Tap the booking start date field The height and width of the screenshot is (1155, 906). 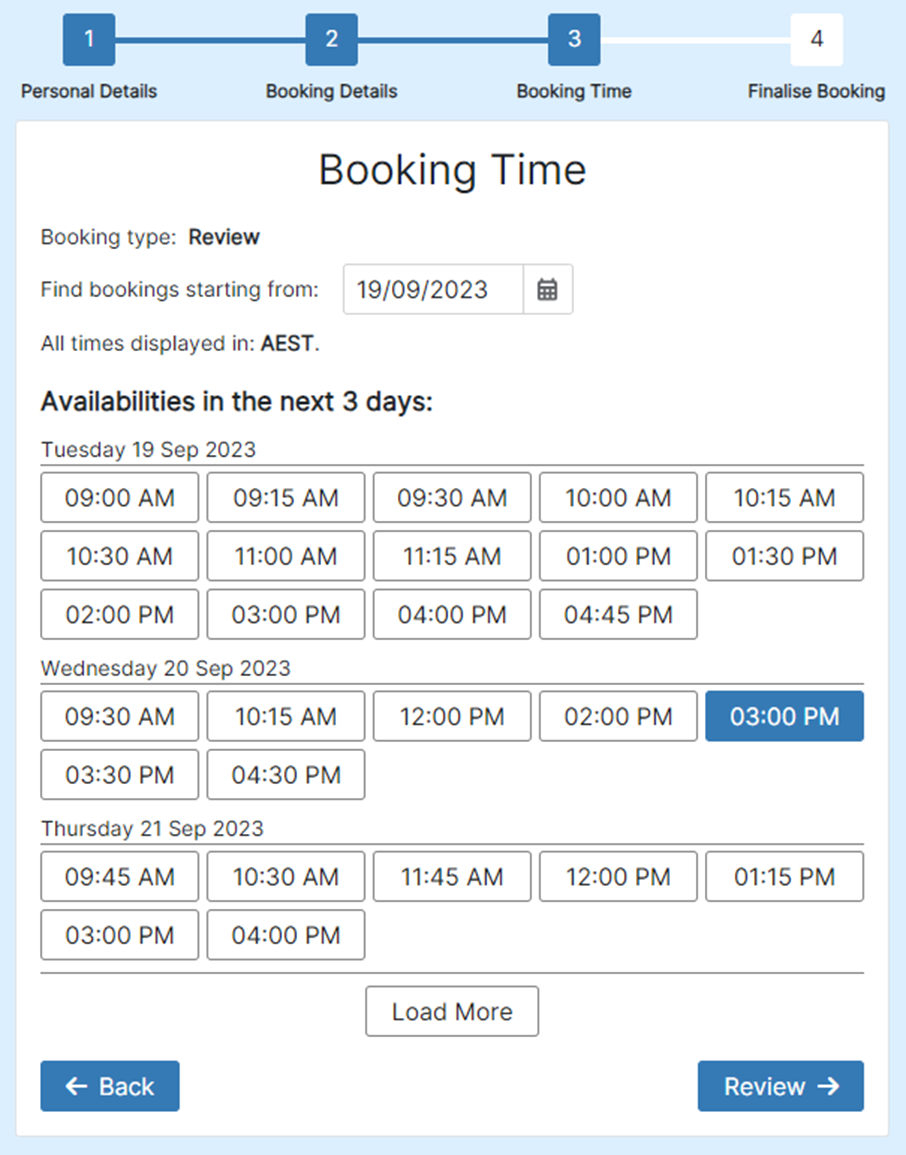(x=433, y=290)
